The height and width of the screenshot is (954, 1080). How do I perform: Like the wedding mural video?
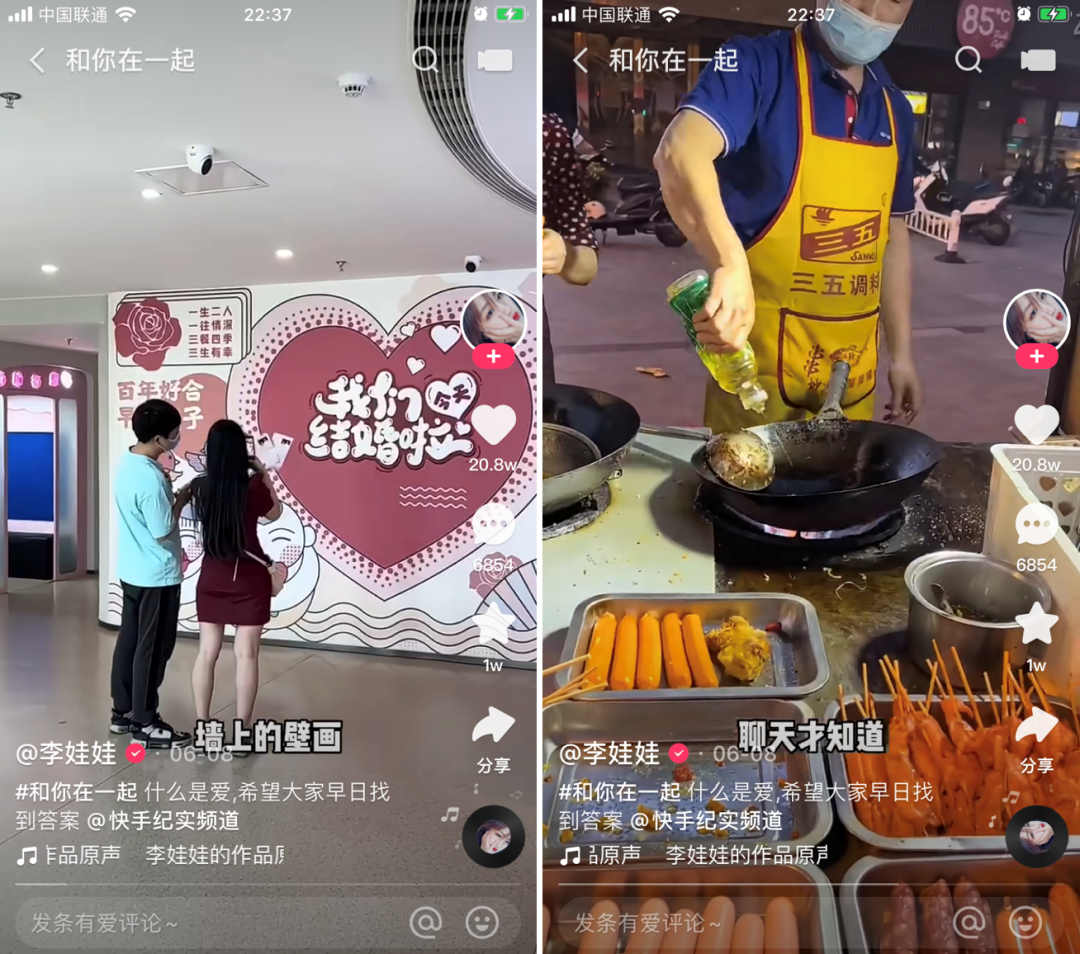(494, 425)
